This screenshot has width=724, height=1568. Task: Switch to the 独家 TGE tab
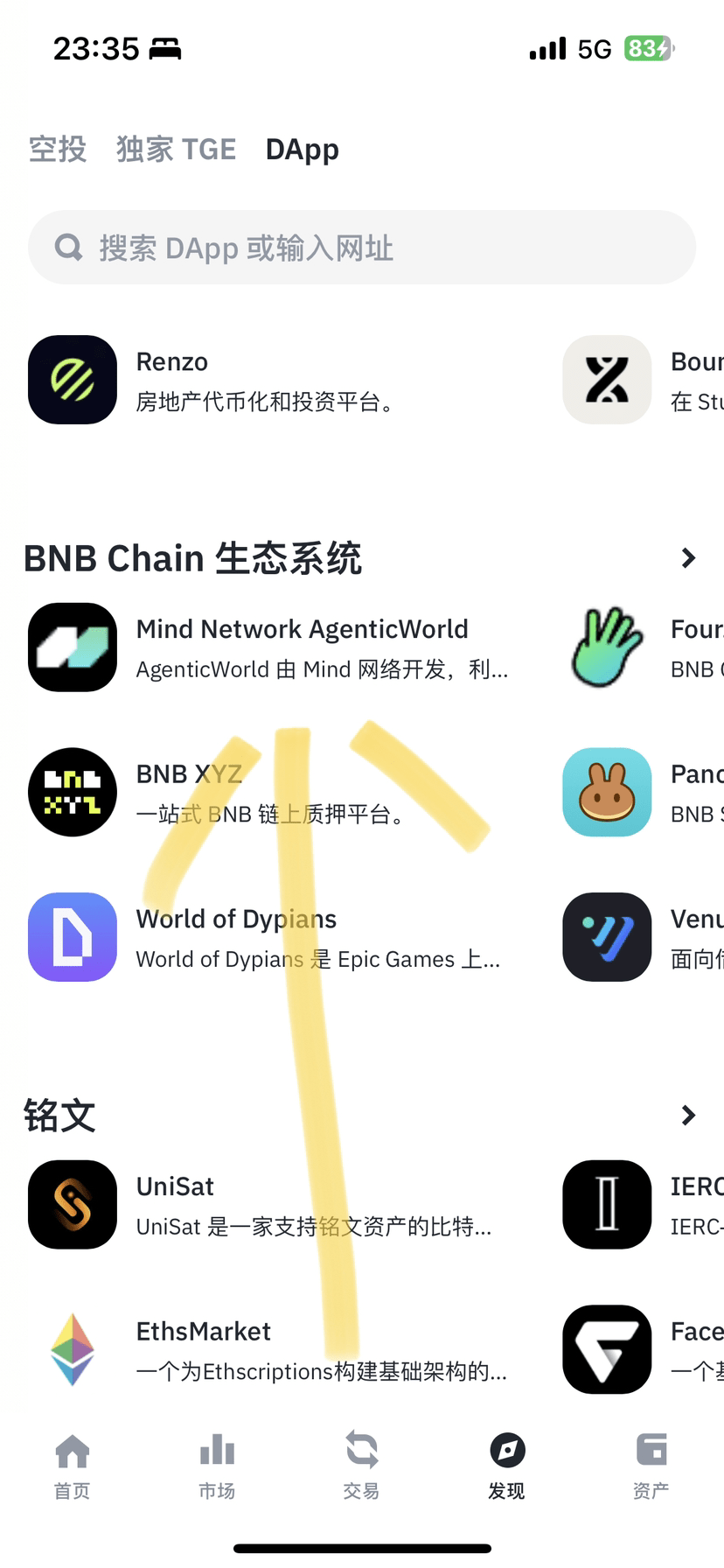[x=176, y=150]
